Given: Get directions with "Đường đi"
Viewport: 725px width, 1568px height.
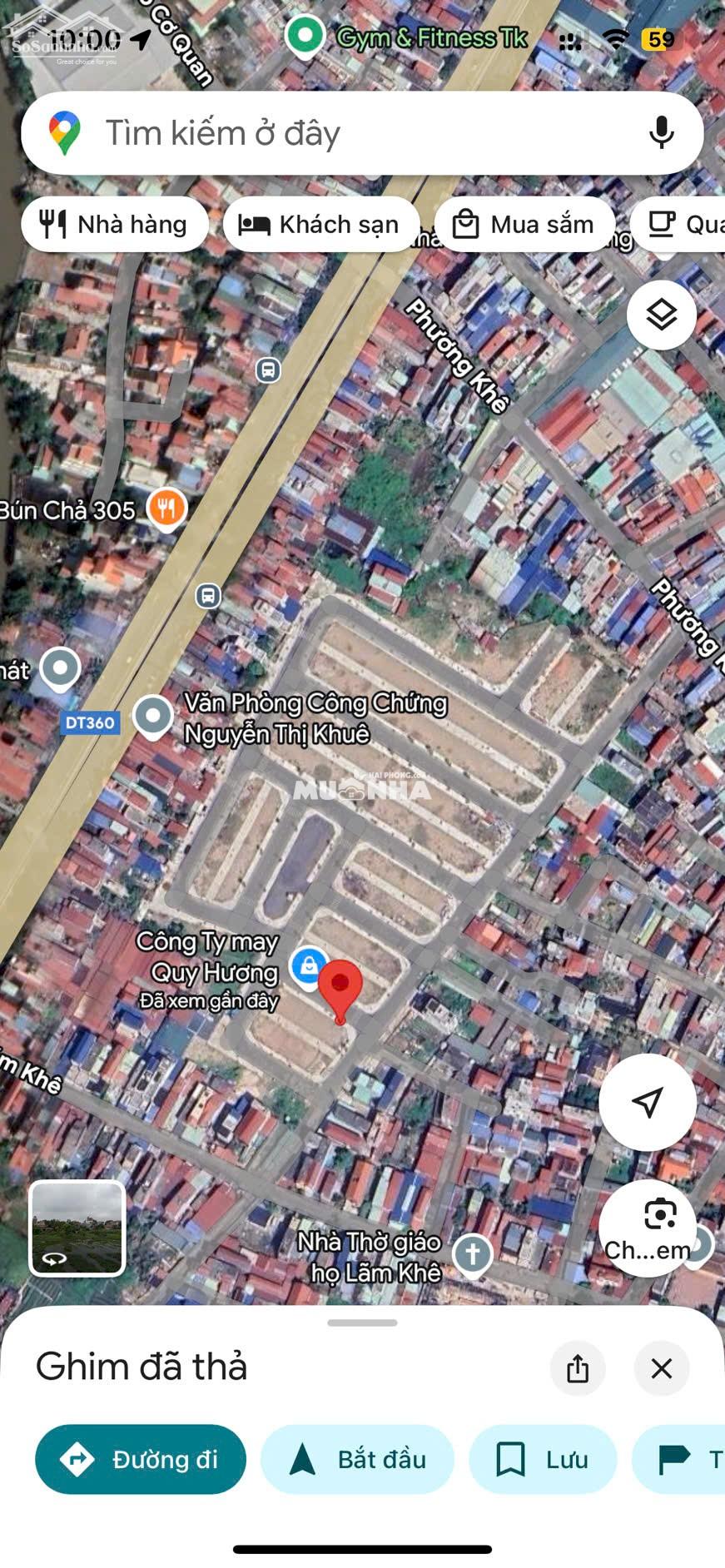Looking at the screenshot, I should click(x=141, y=1460).
